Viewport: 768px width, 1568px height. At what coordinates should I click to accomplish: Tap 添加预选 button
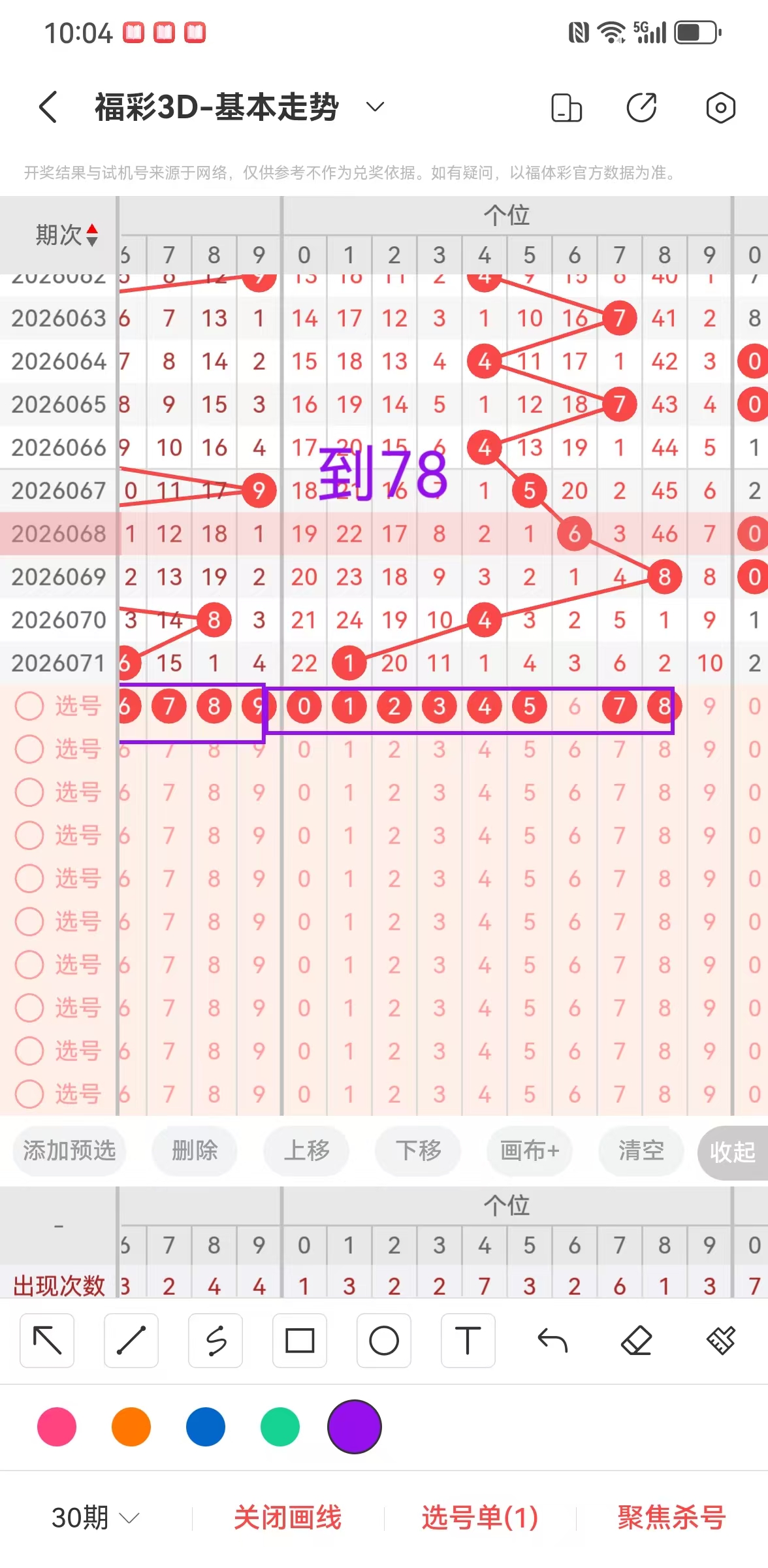[69, 1151]
